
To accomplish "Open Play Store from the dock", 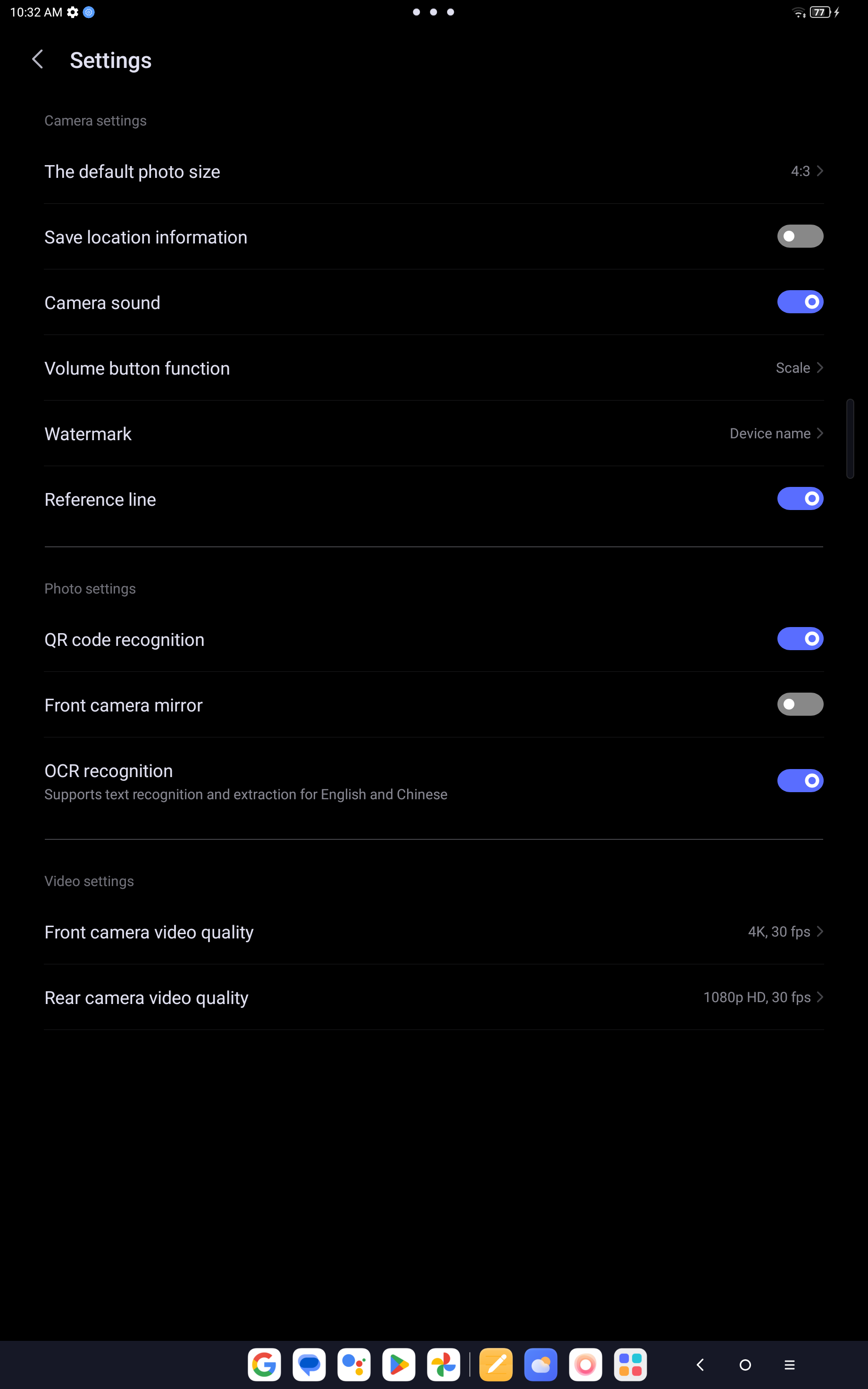I will click(x=399, y=1365).
